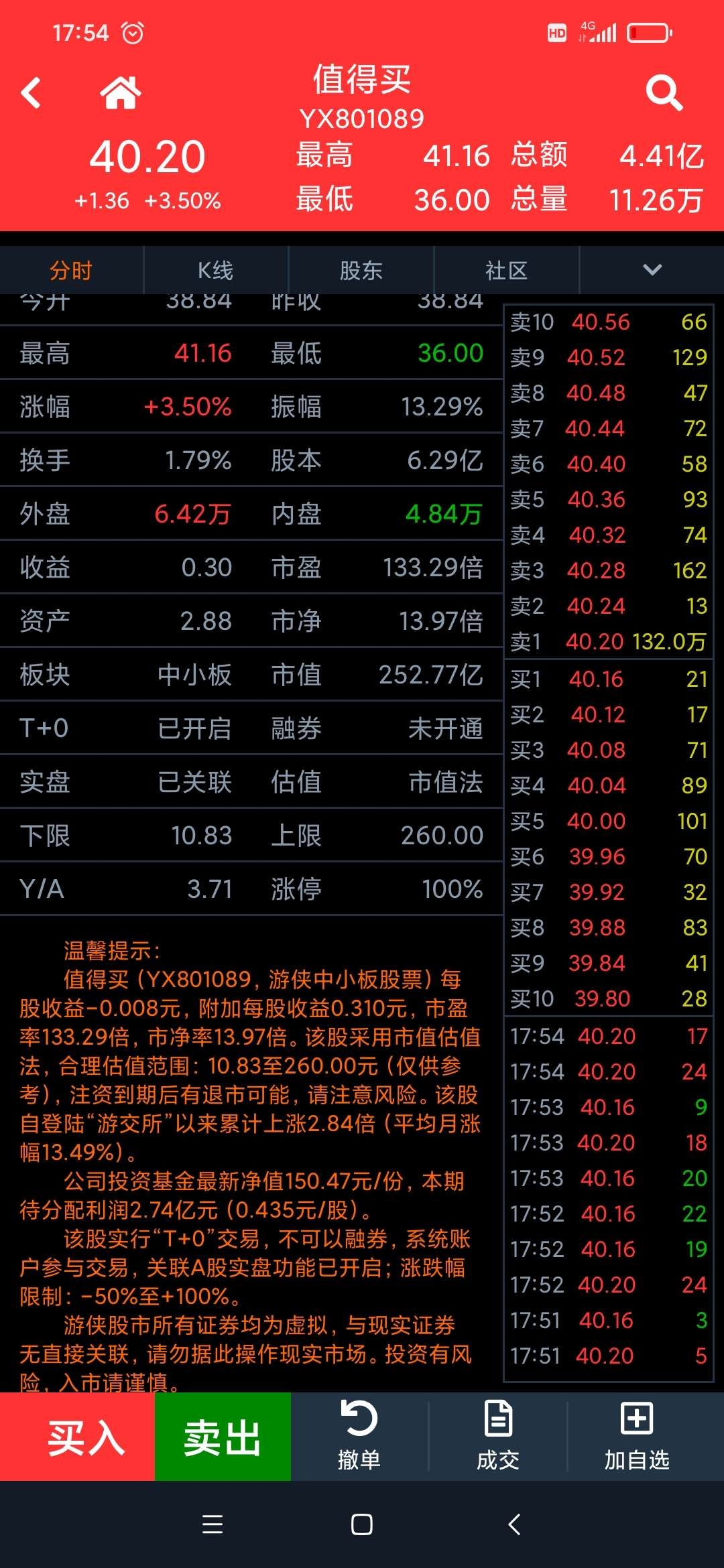Open the 成交 transactions page
Viewport: 724px width, 1568px height.
click(498, 1437)
